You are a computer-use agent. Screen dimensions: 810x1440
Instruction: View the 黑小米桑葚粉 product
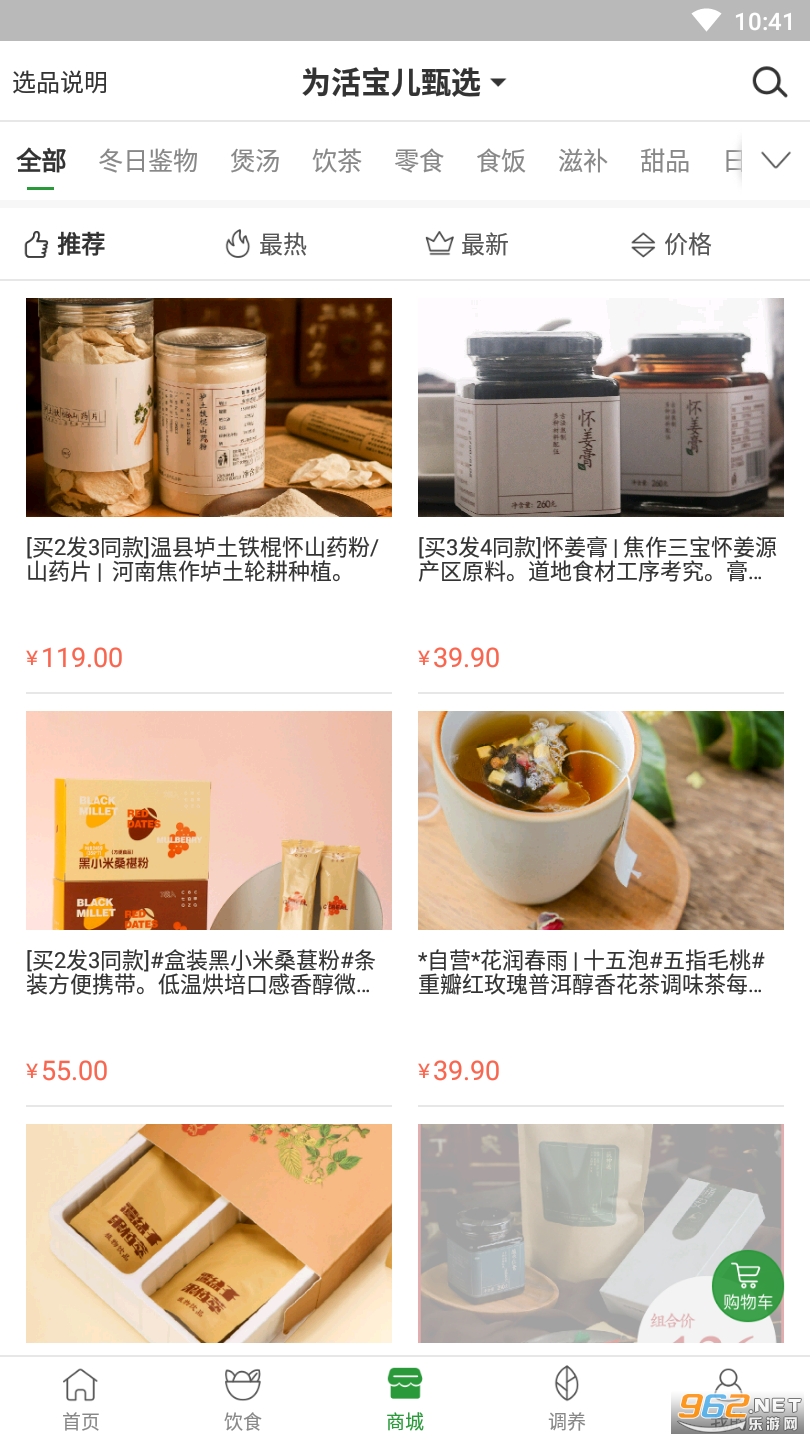pos(209,898)
